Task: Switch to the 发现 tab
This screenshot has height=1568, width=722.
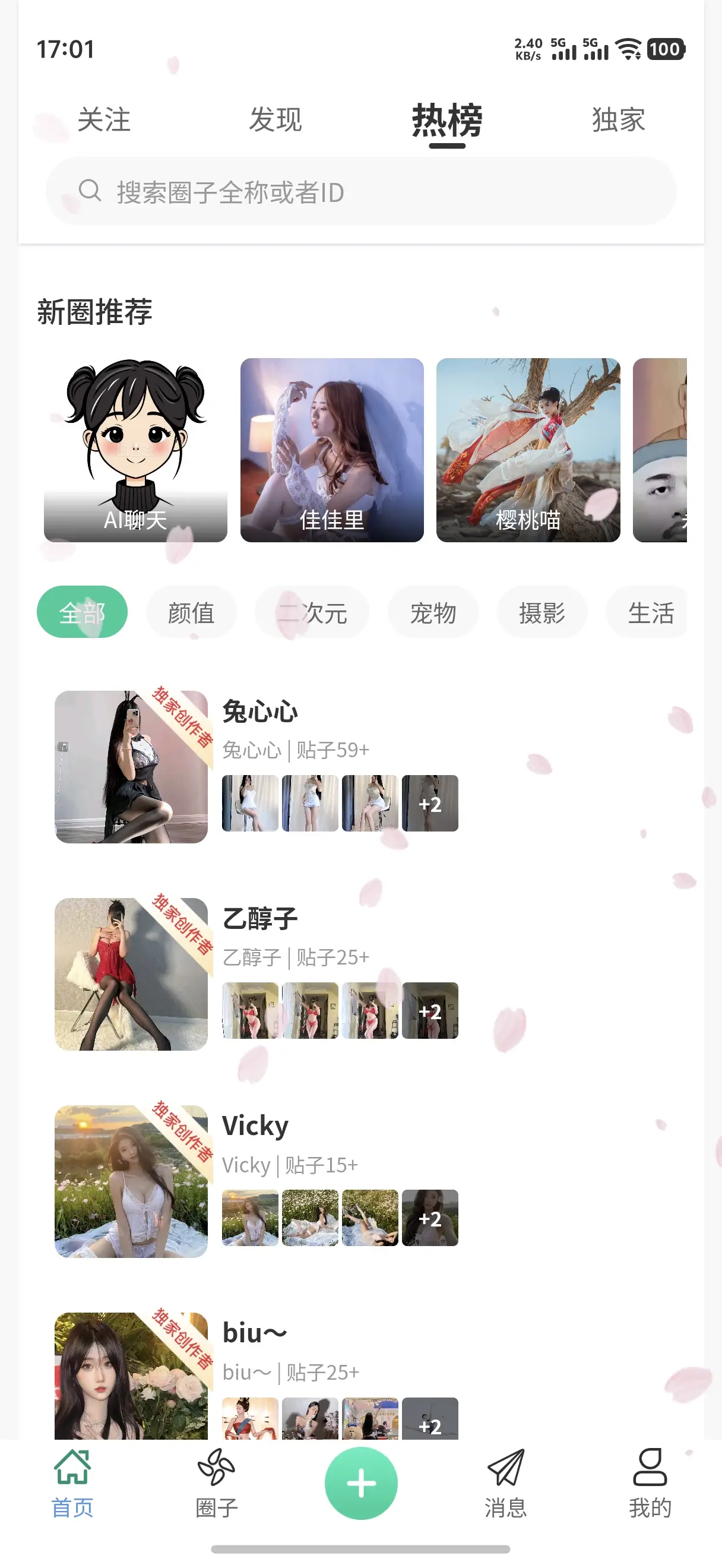Action: [275, 120]
